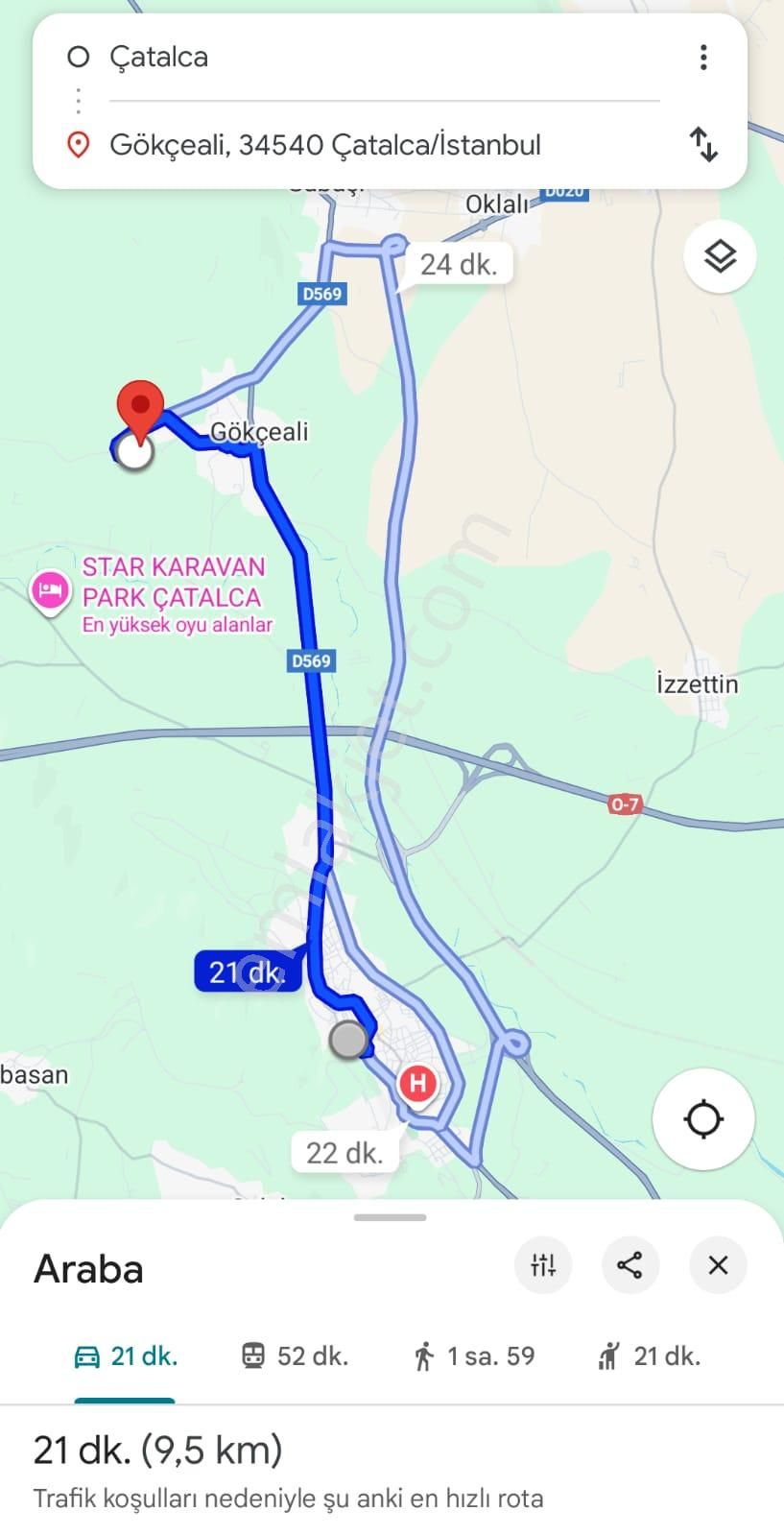Screen dimensions: 784x1535
Task: Select the alternate route labeled 24 dk.
Action: [458, 263]
